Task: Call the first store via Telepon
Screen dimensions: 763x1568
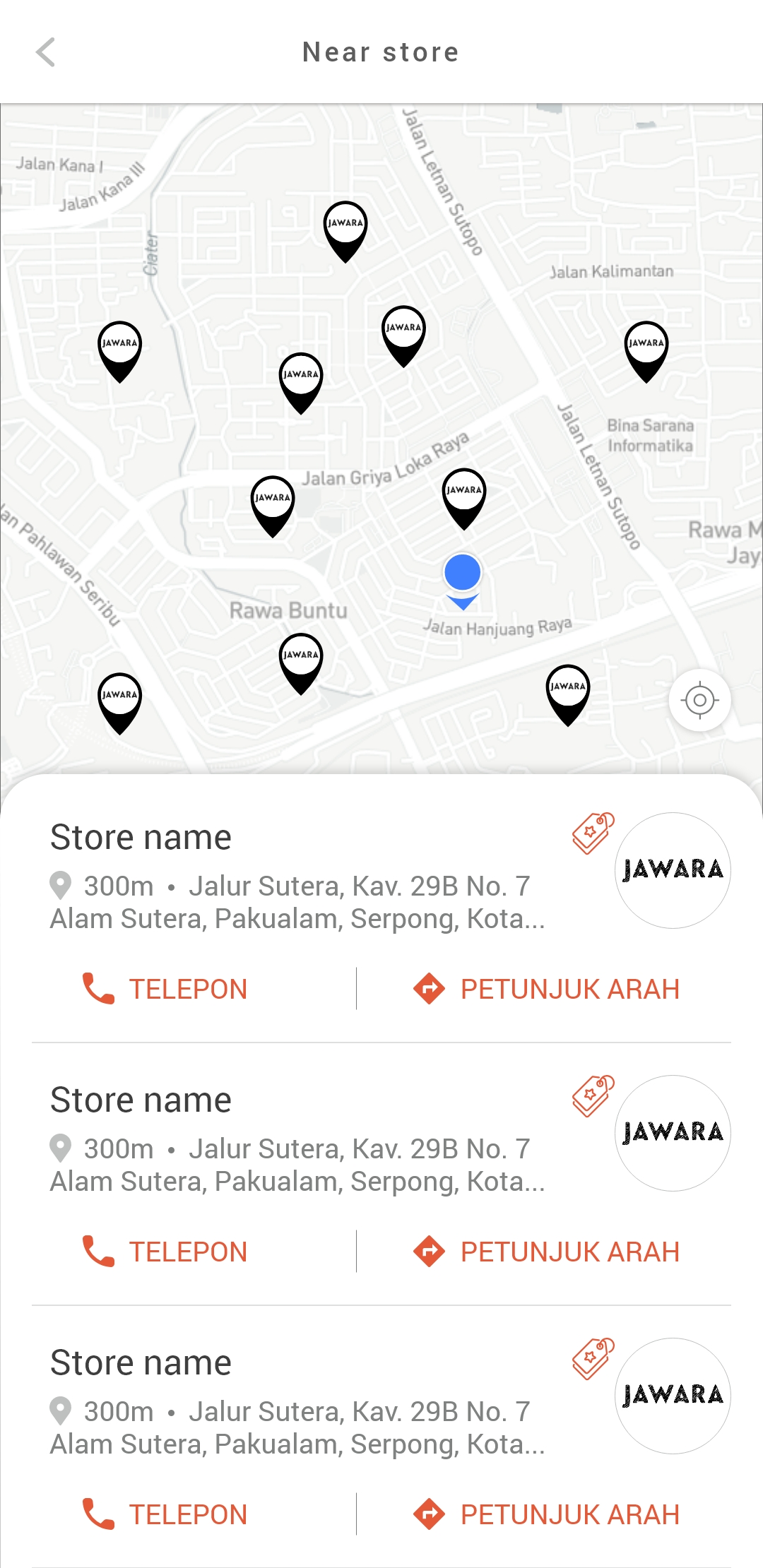Action: (x=165, y=989)
